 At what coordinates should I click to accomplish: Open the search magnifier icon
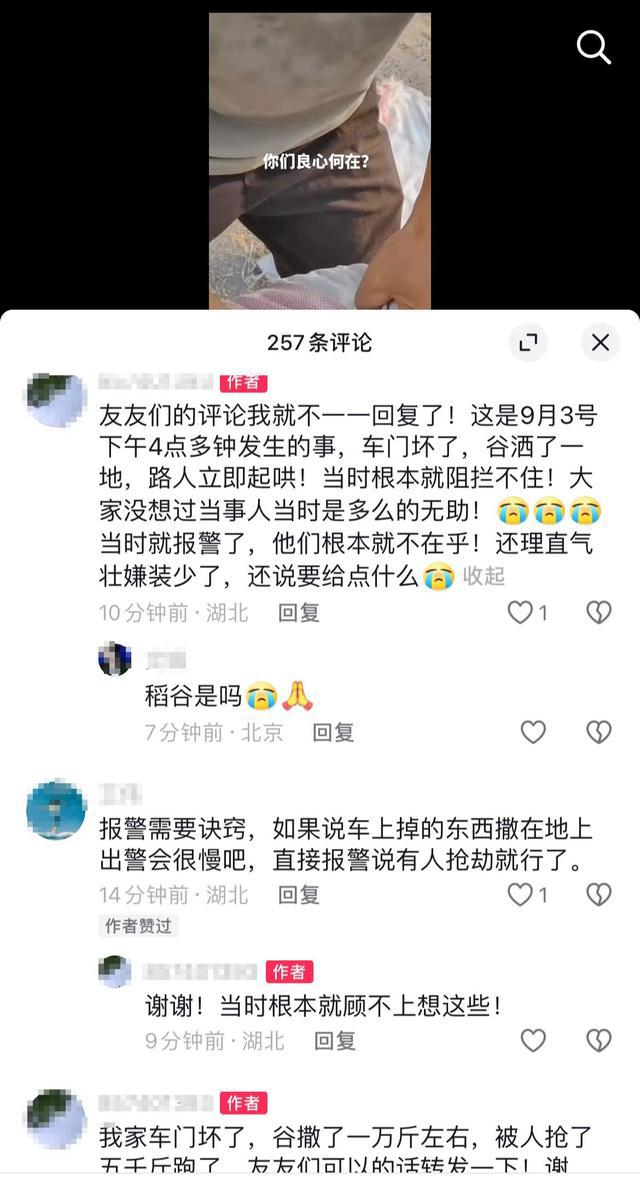pyautogui.click(x=593, y=46)
